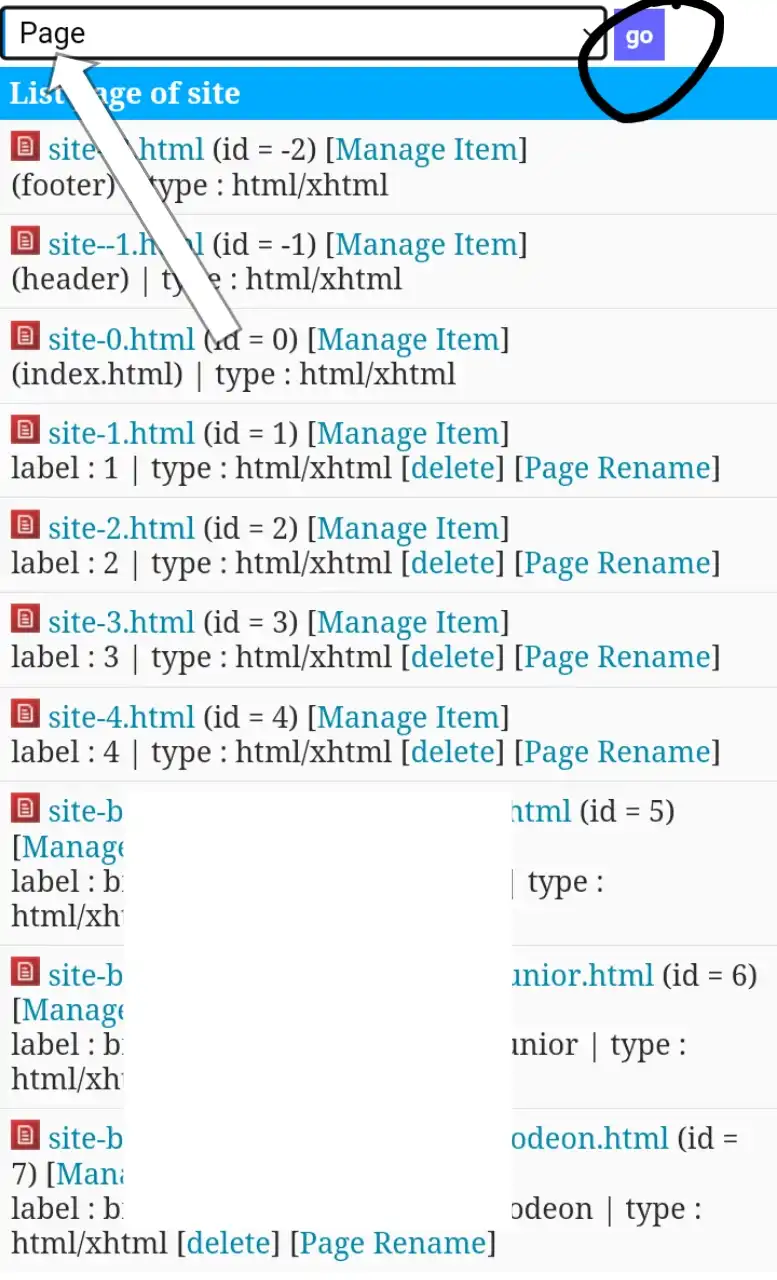This screenshot has width=777, height=1280.
Task: Open the site-0.html page link
Action: pos(121,340)
